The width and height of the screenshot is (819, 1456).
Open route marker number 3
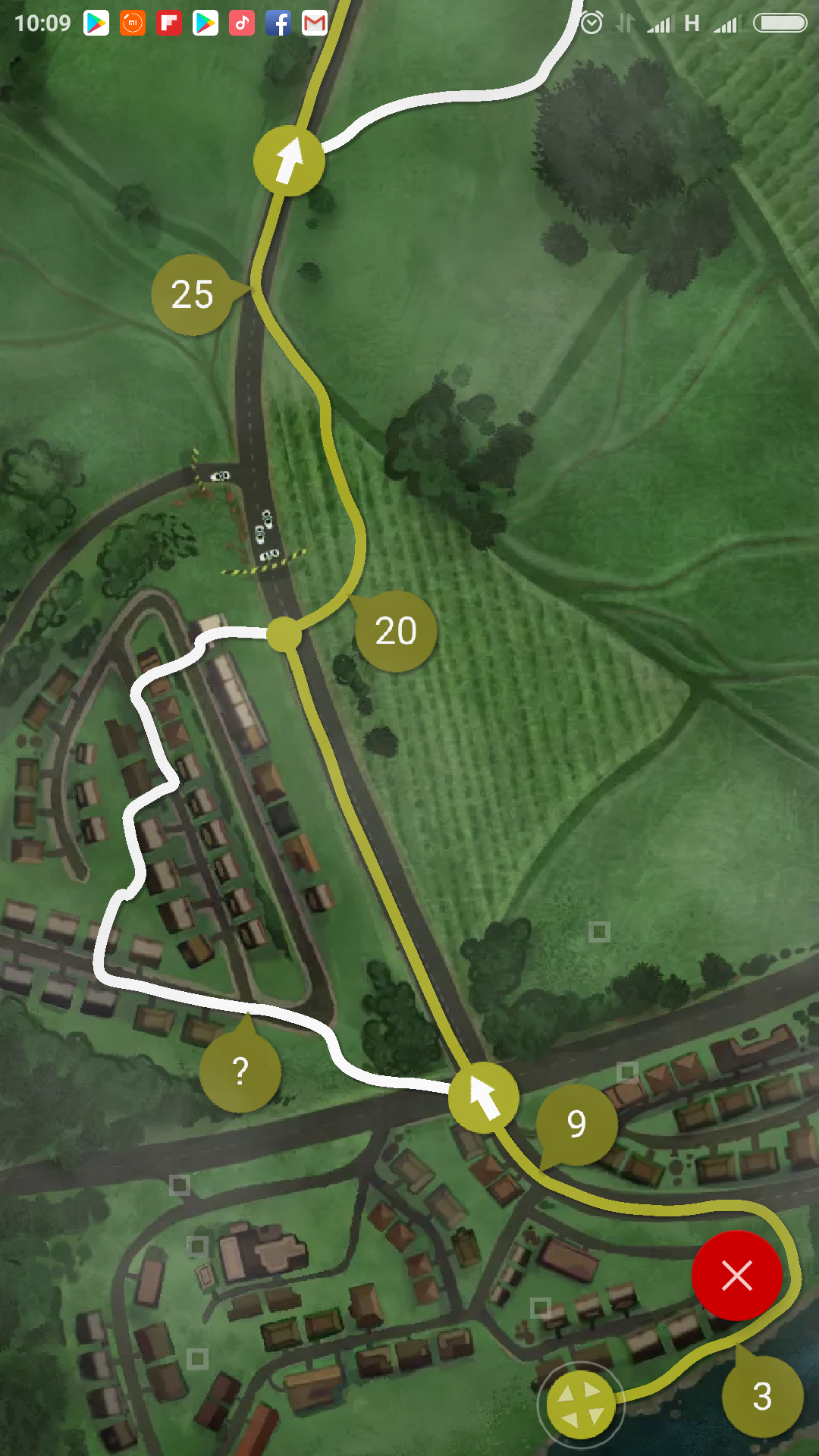(x=761, y=1396)
